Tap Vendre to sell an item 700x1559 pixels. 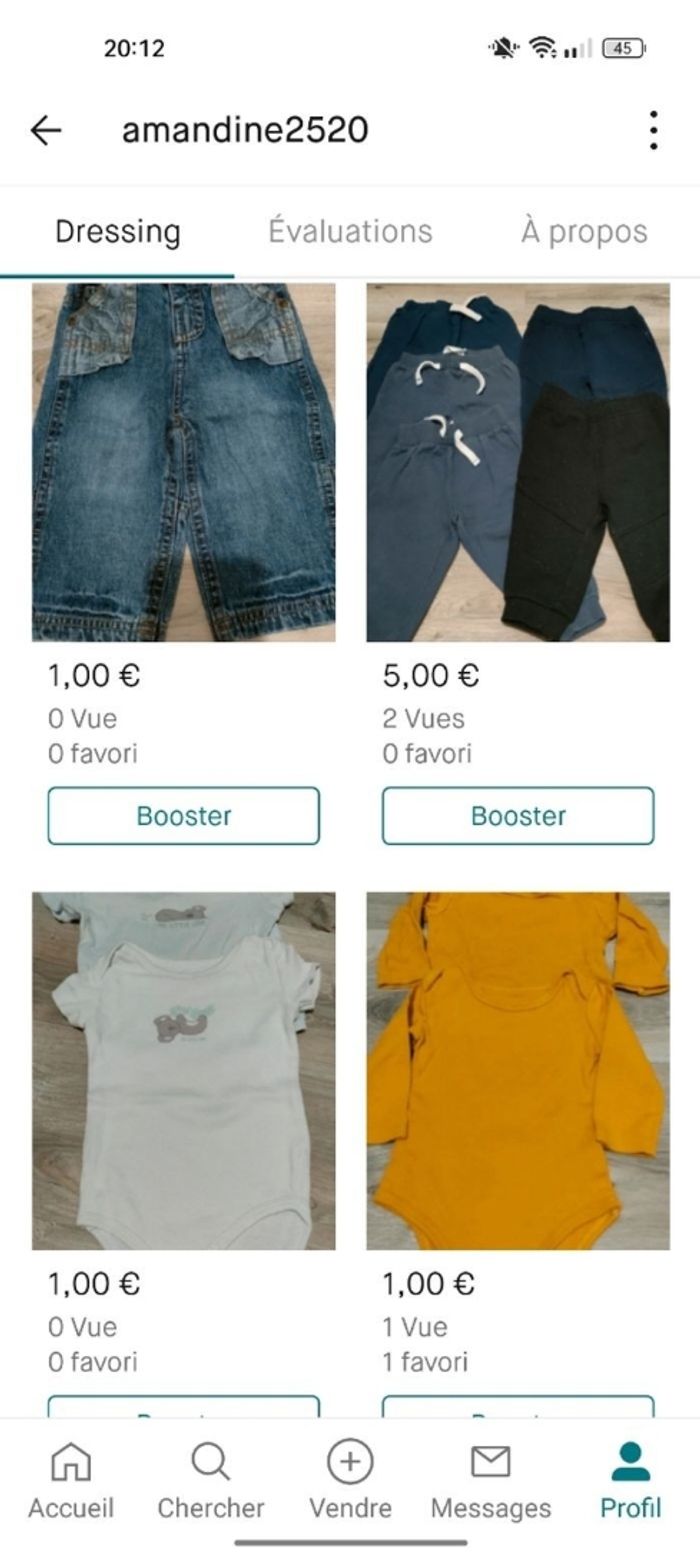point(350,1480)
